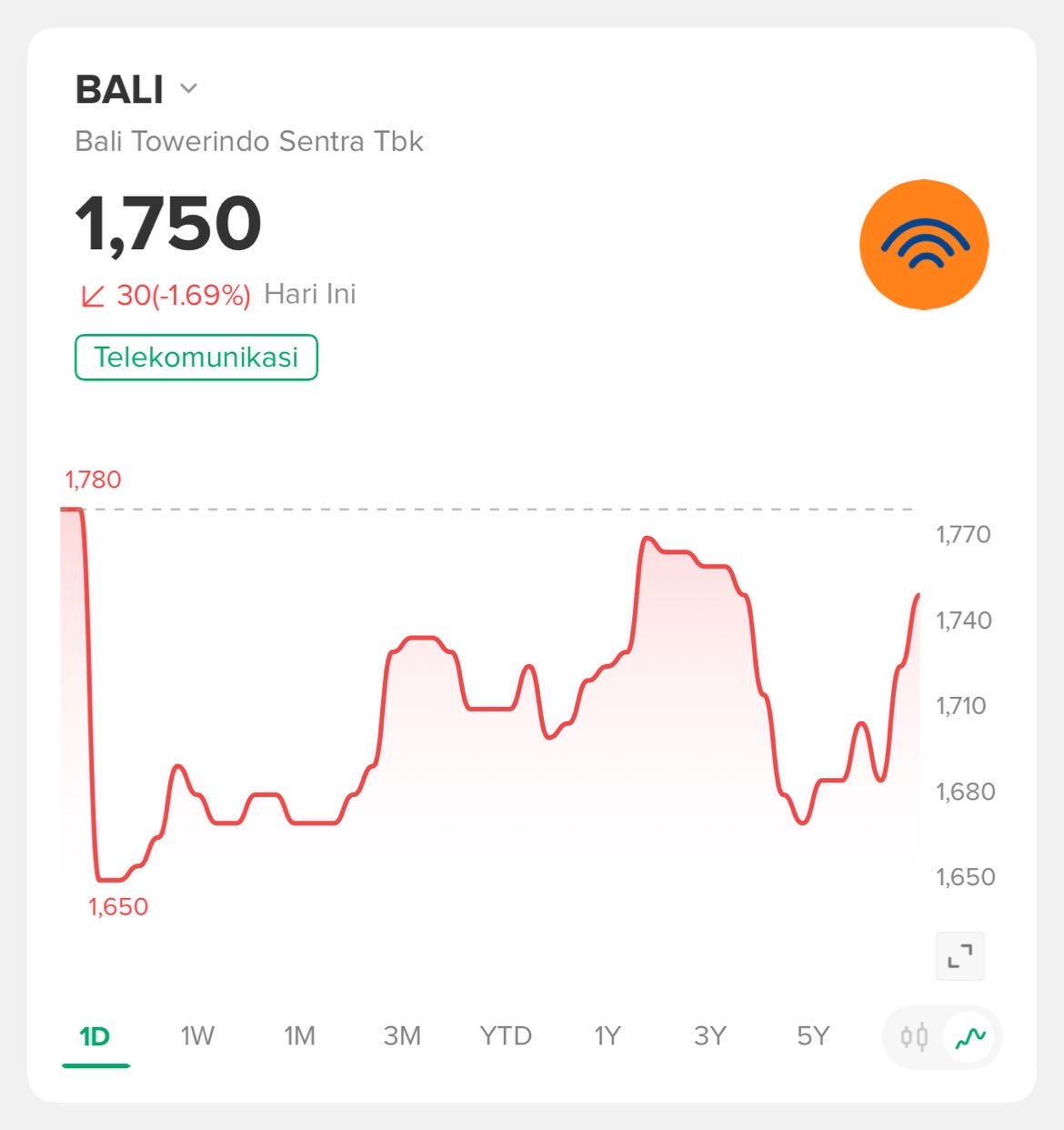Expand the chart to fullscreen
1064x1130 pixels.
(x=959, y=956)
